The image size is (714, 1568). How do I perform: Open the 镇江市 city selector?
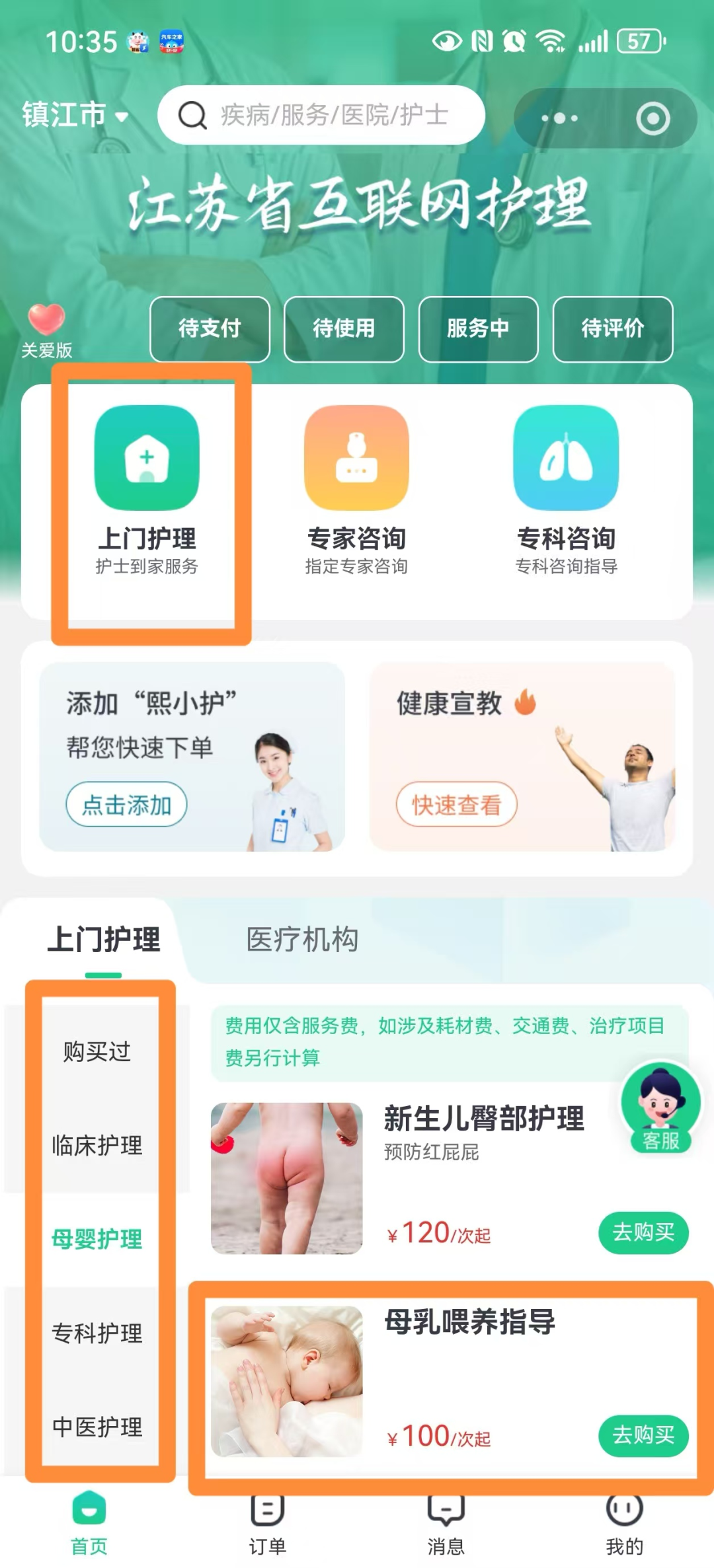[x=75, y=116]
